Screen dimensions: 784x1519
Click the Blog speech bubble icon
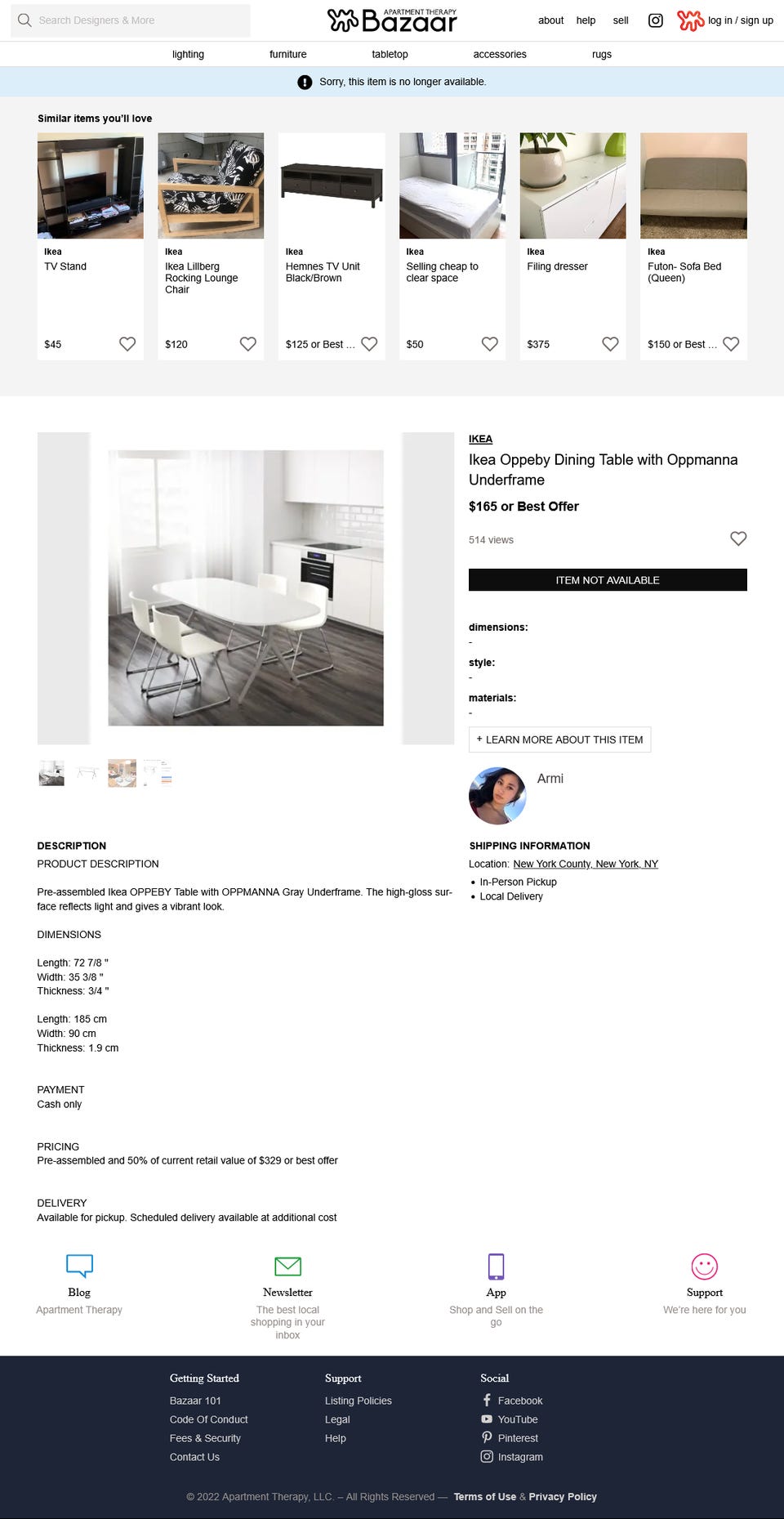point(79,1267)
